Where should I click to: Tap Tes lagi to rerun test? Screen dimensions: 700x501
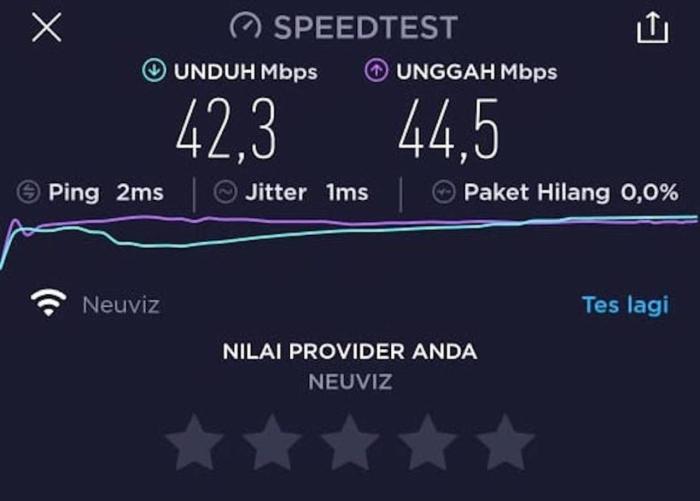pos(624,305)
